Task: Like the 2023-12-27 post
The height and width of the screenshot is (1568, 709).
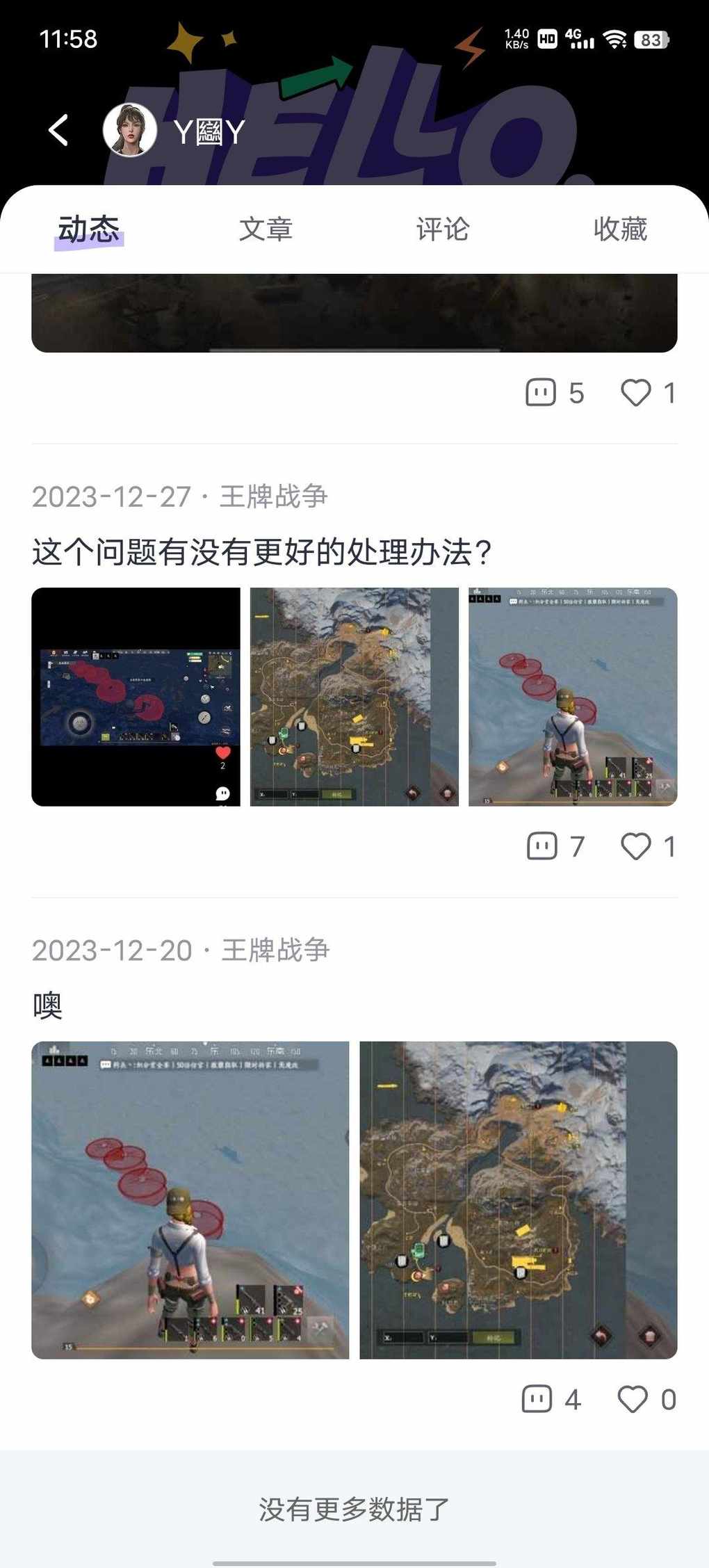Action: pos(635,846)
